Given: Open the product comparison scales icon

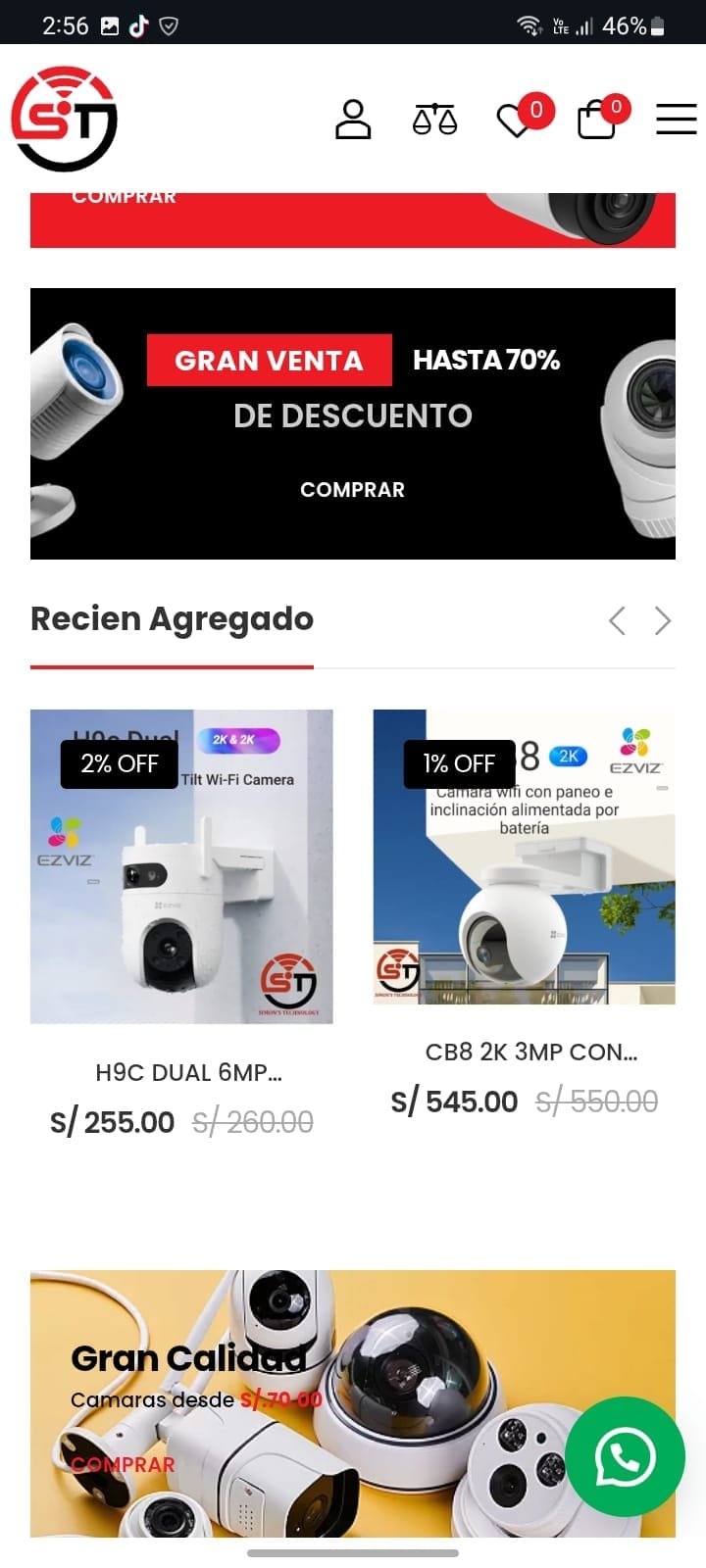Looking at the screenshot, I should click(434, 120).
